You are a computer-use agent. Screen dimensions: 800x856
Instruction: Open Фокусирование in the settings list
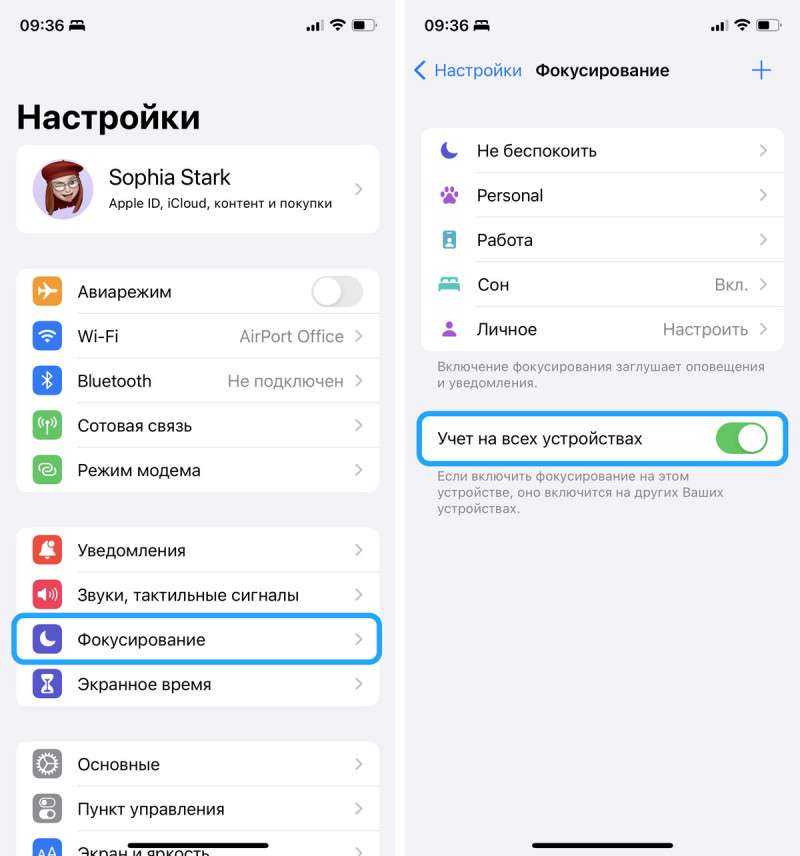(x=197, y=640)
